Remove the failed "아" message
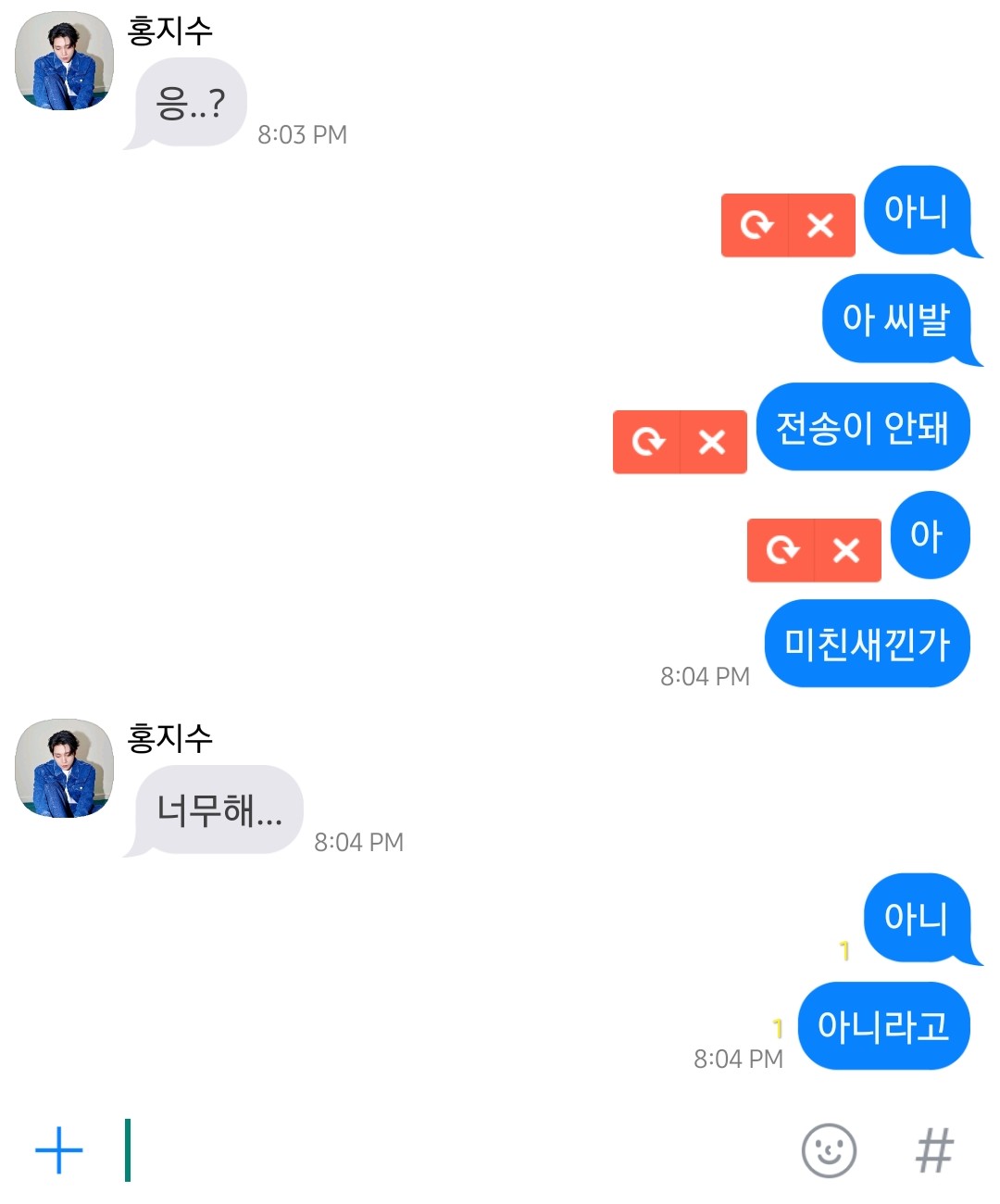The height and width of the screenshot is (1204, 1000). tap(846, 550)
